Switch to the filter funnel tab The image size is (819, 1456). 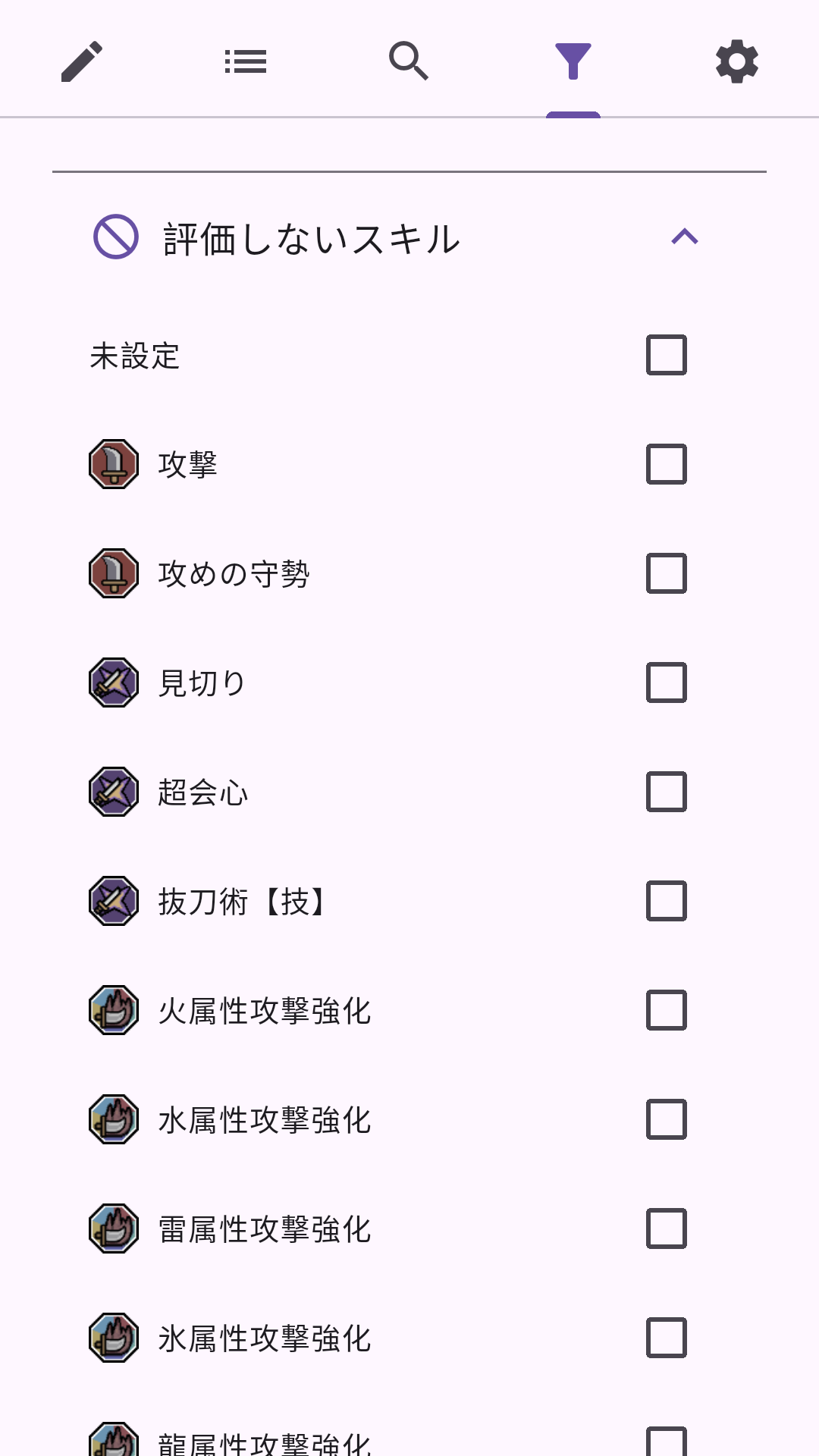tap(573, 61)
